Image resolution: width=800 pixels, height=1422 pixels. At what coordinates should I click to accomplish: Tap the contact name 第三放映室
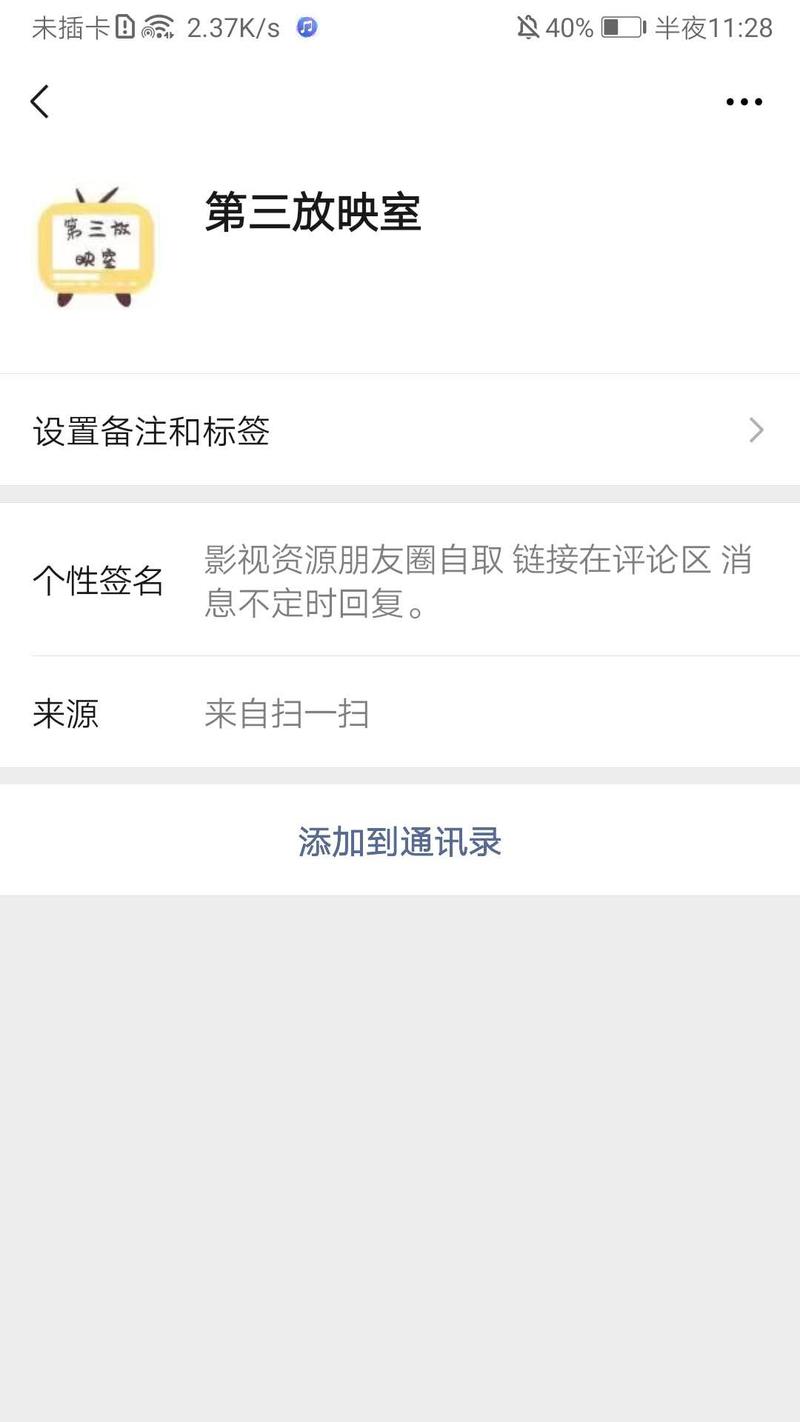pyautogui.click(x=313, y=216)
